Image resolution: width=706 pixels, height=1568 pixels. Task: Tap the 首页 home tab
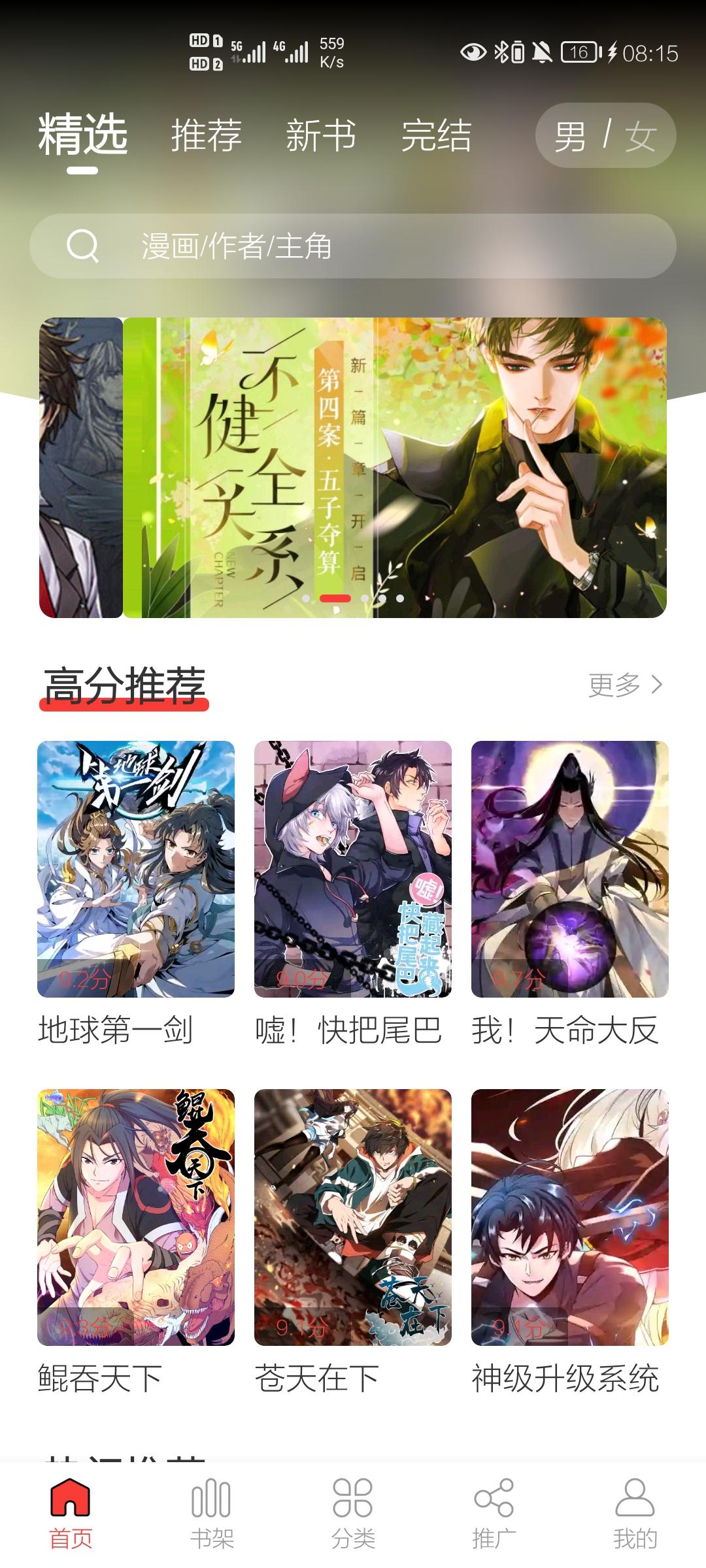(71, 1513)
